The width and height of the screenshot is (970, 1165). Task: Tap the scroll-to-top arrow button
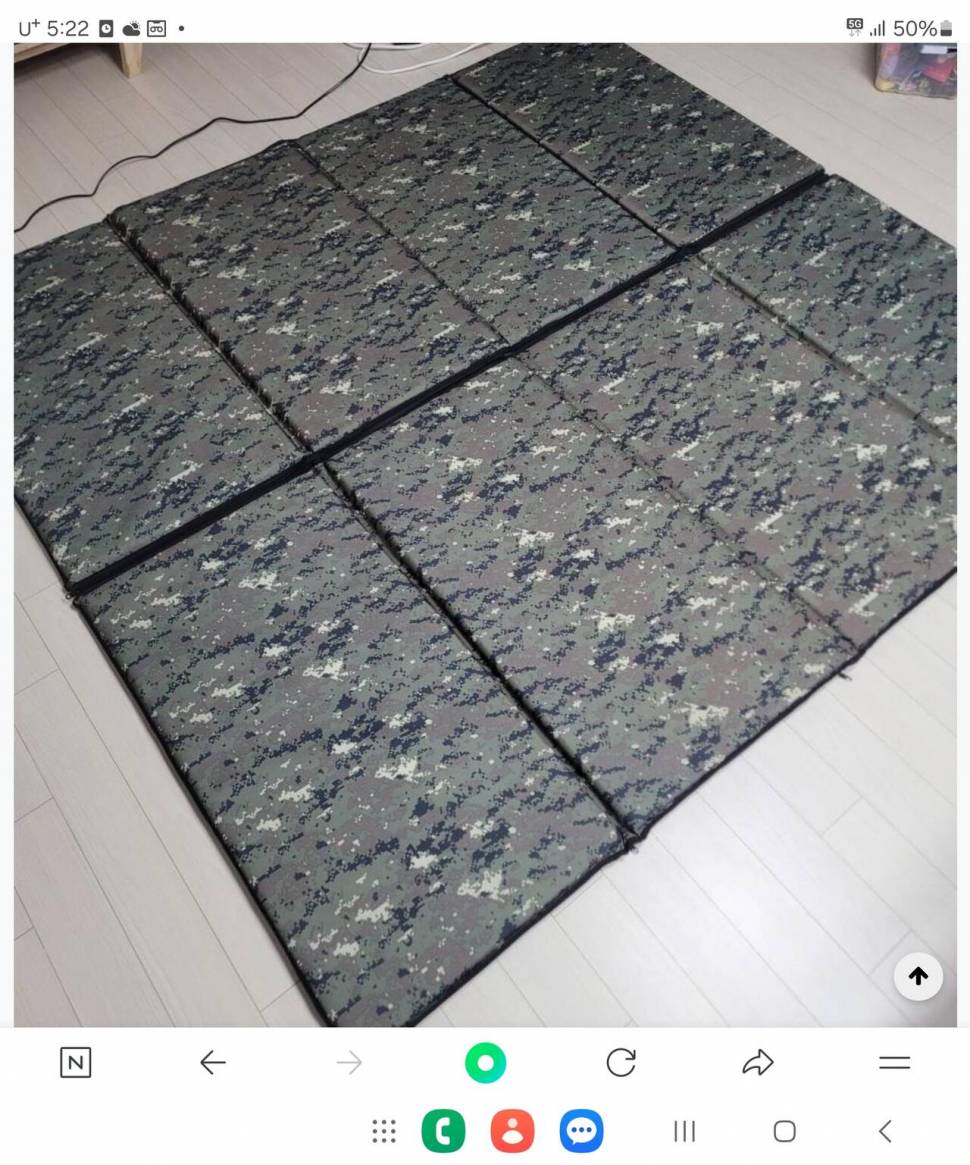pyautogui.click(x=918, y=976)
